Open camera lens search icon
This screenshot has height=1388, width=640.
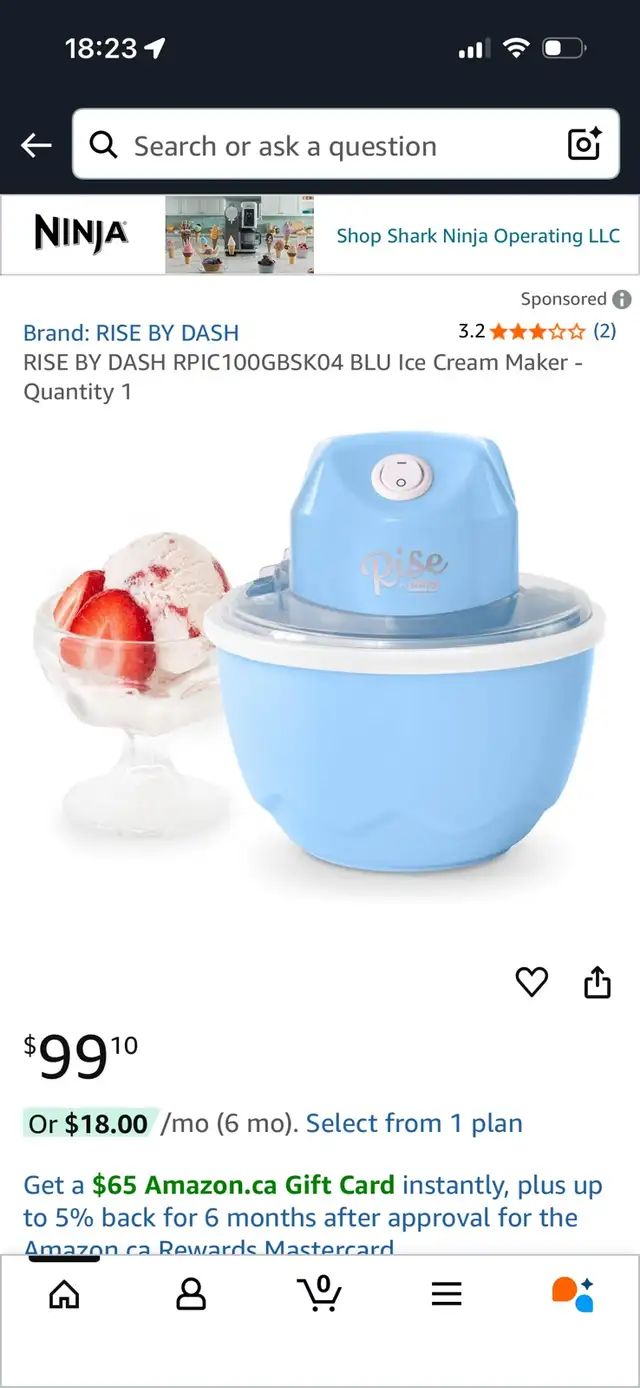coord(585,145)
